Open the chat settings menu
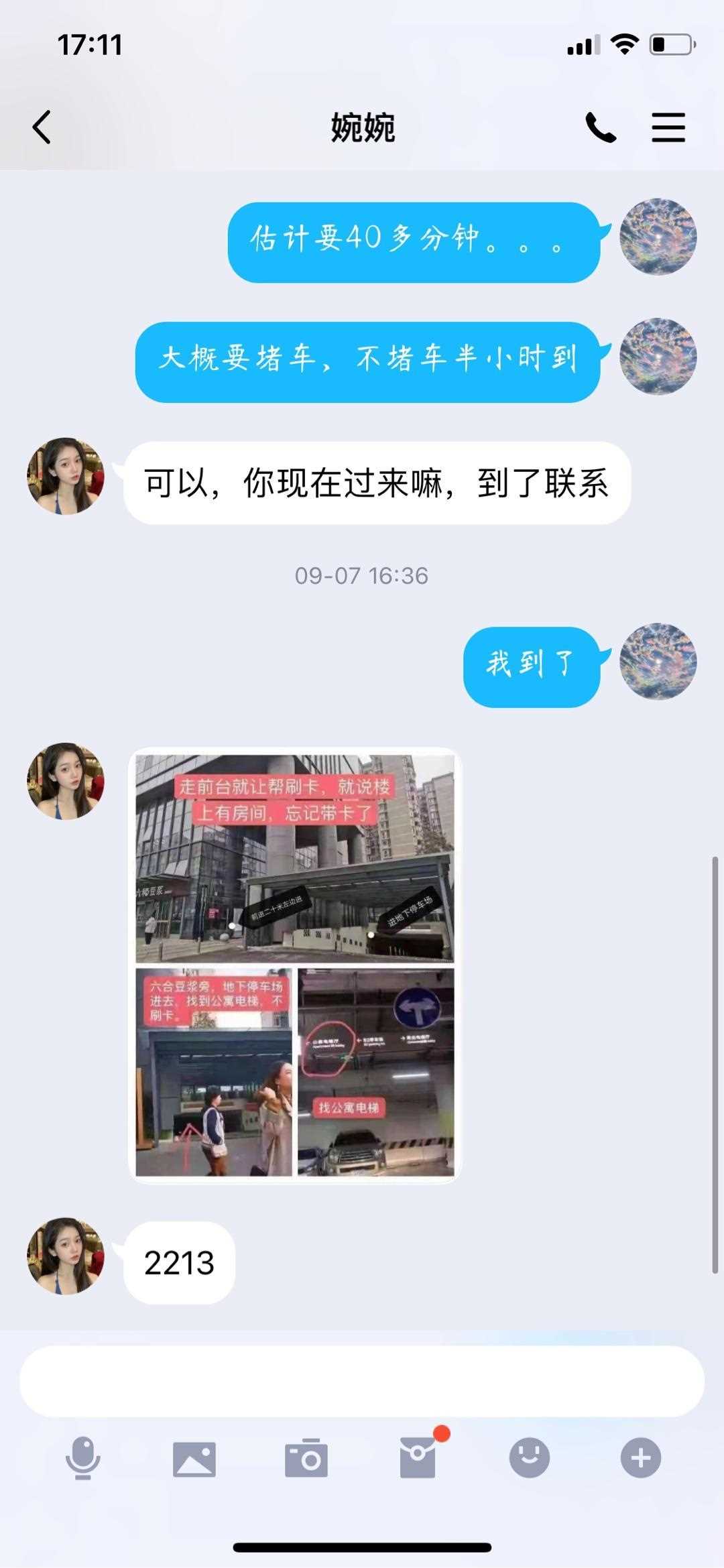 [x=668, y=127]
